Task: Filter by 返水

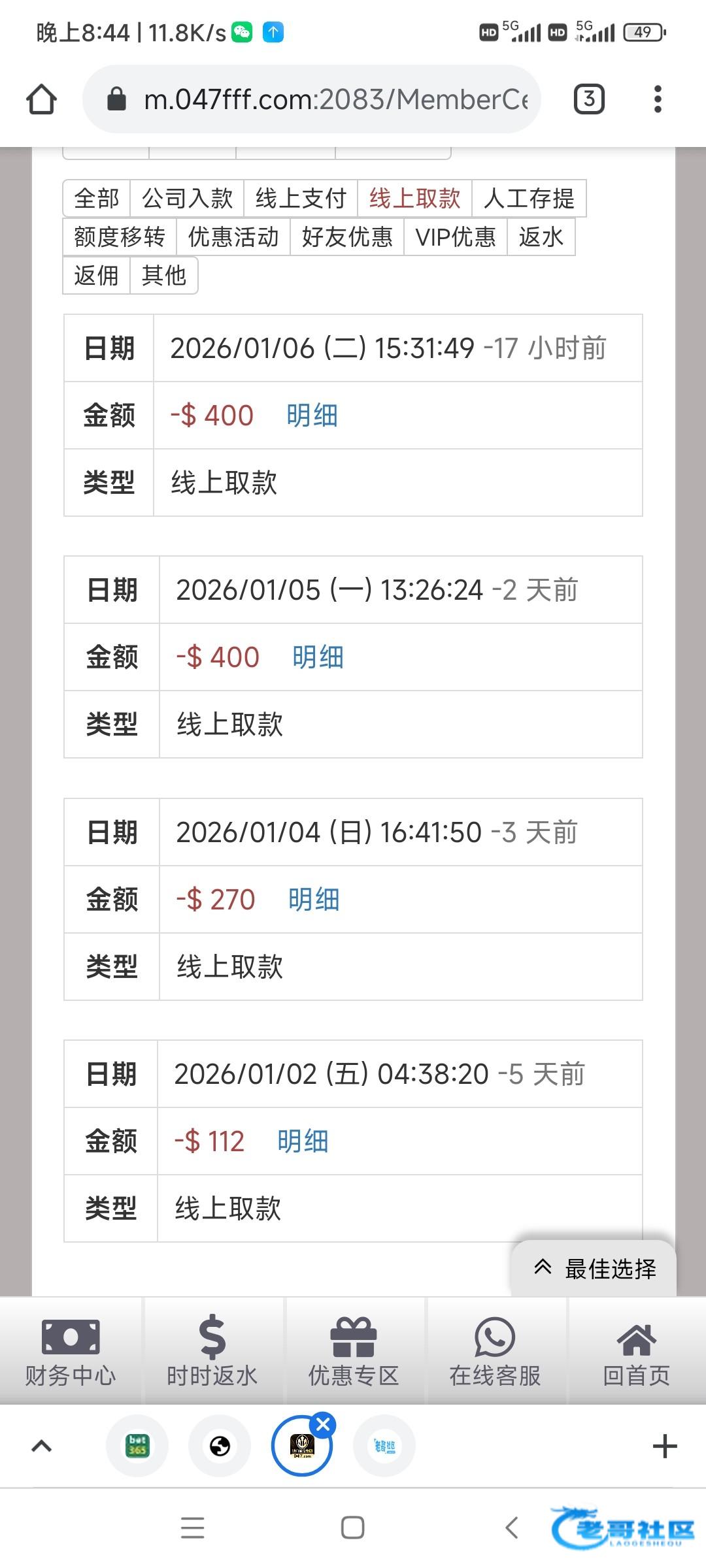Action: coord(541,237)
